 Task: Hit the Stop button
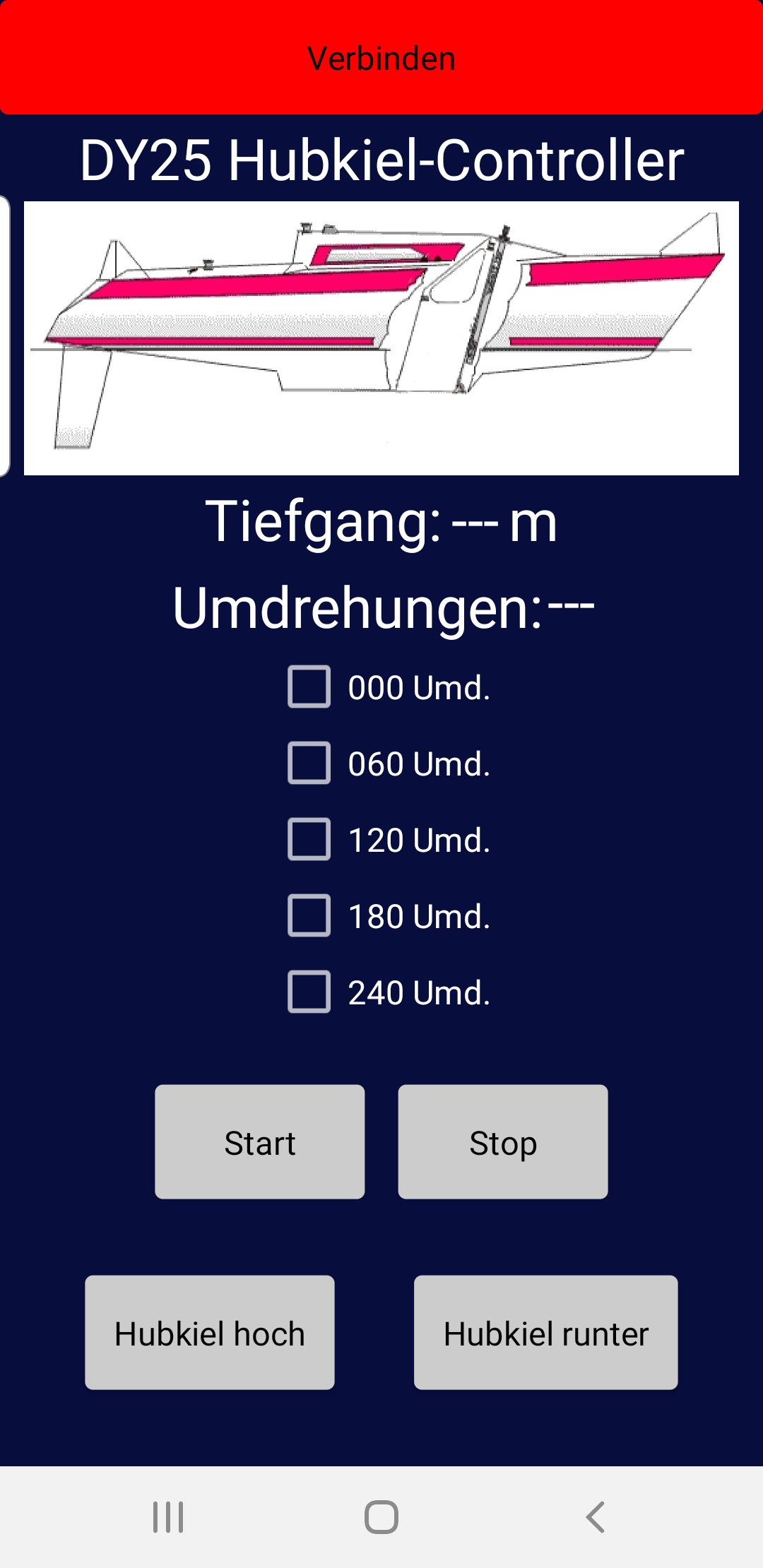[503, 1142]
